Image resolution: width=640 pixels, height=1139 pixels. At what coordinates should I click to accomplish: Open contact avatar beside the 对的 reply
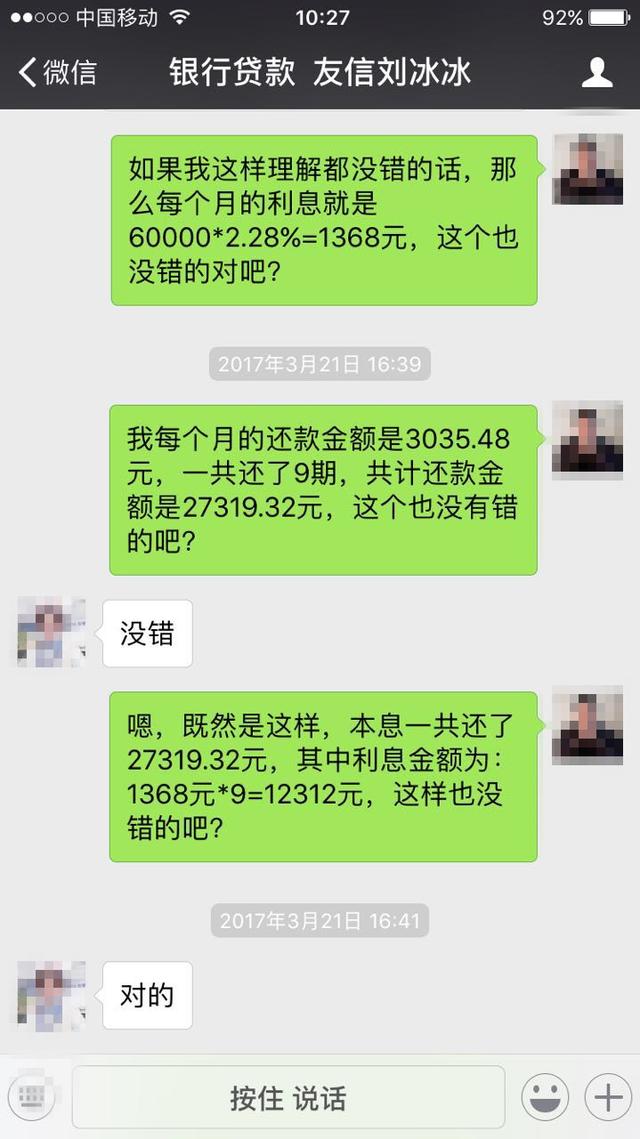51,995
